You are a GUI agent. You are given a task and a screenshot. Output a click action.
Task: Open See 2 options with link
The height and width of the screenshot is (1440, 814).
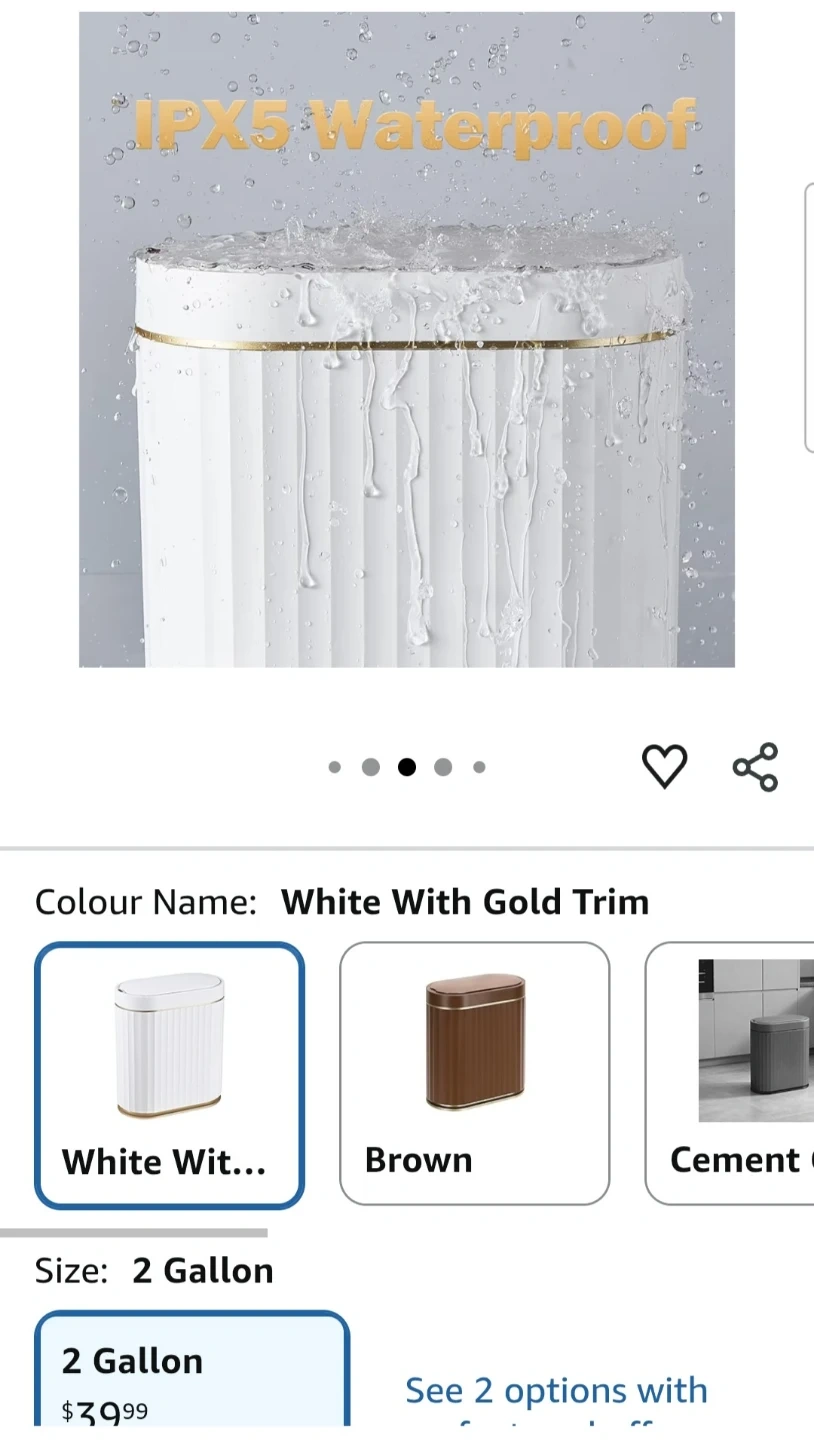click(556, 1390)
